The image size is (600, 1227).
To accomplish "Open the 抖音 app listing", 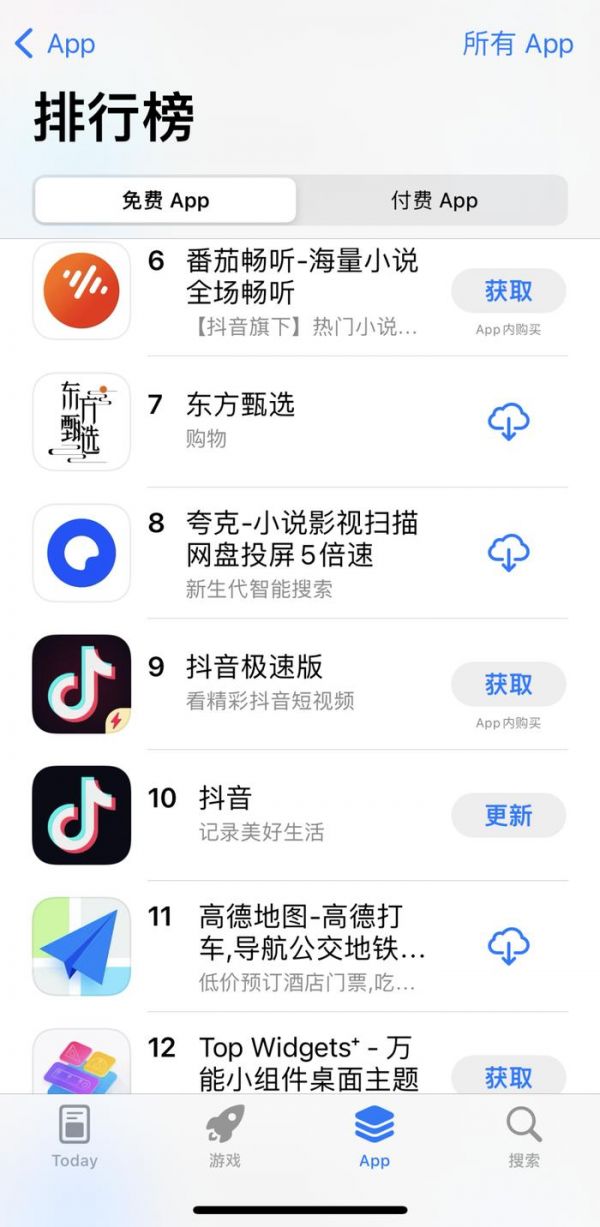I will [225, 798].
